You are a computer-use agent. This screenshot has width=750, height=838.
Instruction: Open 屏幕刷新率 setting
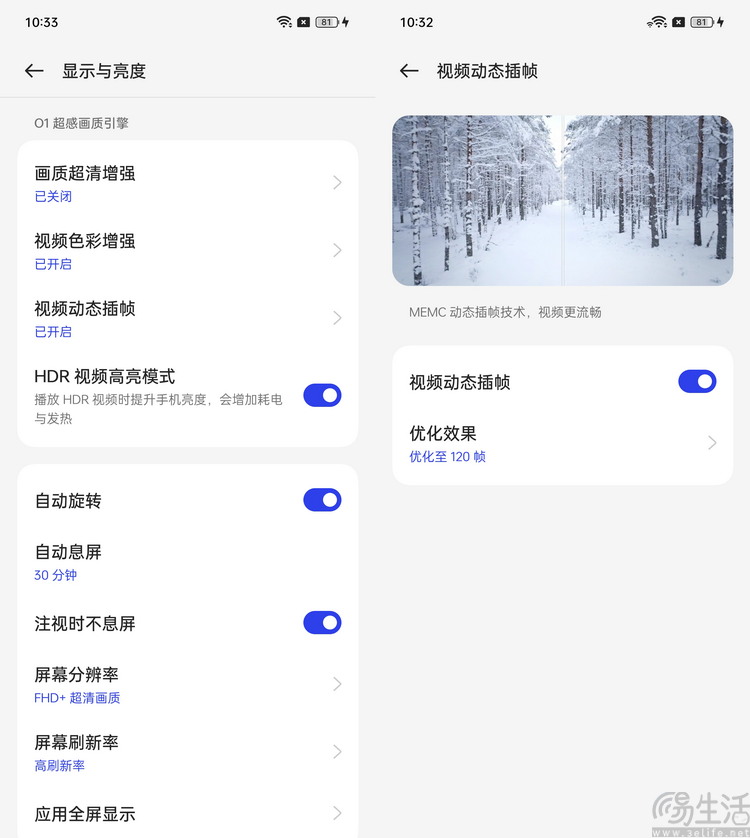(x=187, y=752)
